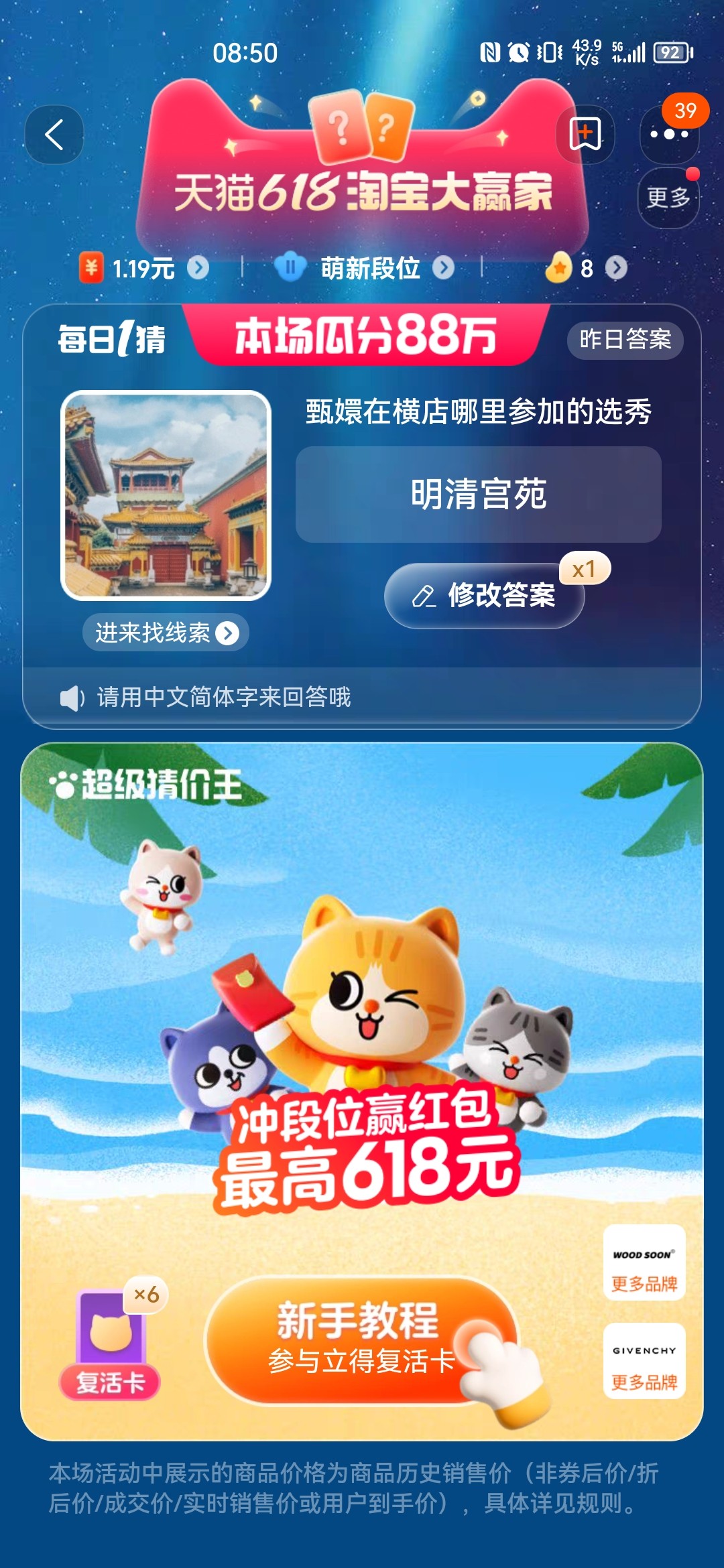Go back using the top-left arrow
The width and height of the screenshot is (724, 1568).
[54, 135]
